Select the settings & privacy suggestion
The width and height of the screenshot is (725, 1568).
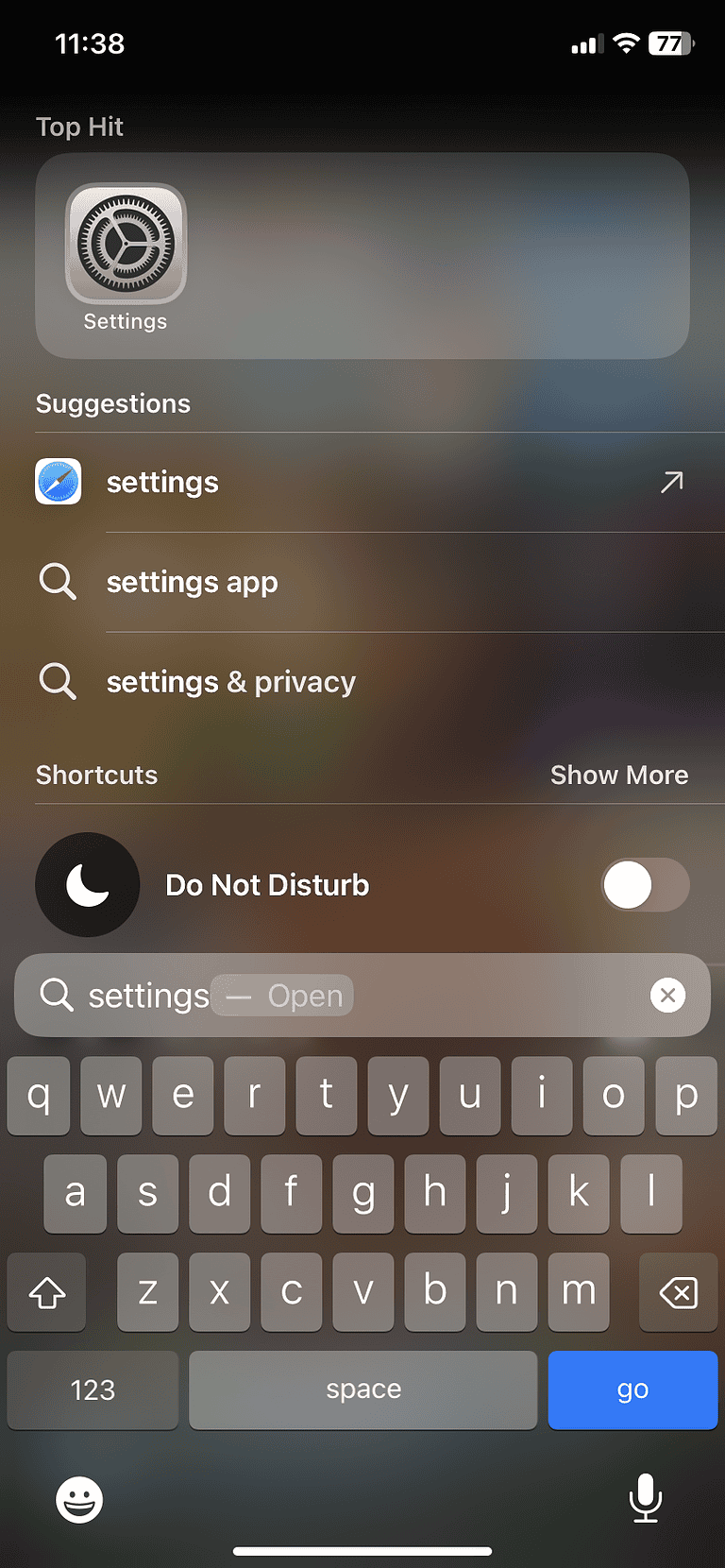click(230, 681)
